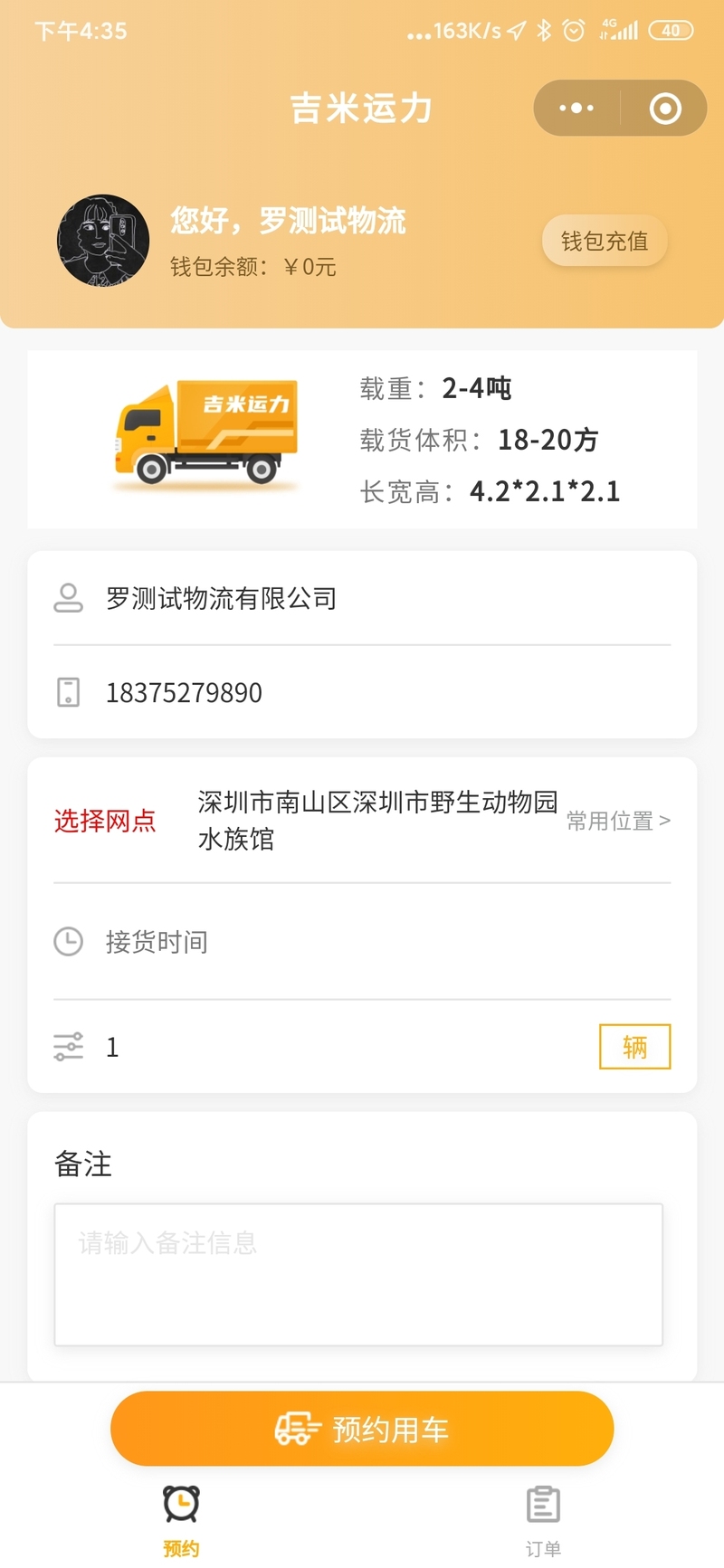Edit the company name field 罗测试物流有限公司
Image resolution: width=724 pixels, height=1568 pixels.
point(362,598)
